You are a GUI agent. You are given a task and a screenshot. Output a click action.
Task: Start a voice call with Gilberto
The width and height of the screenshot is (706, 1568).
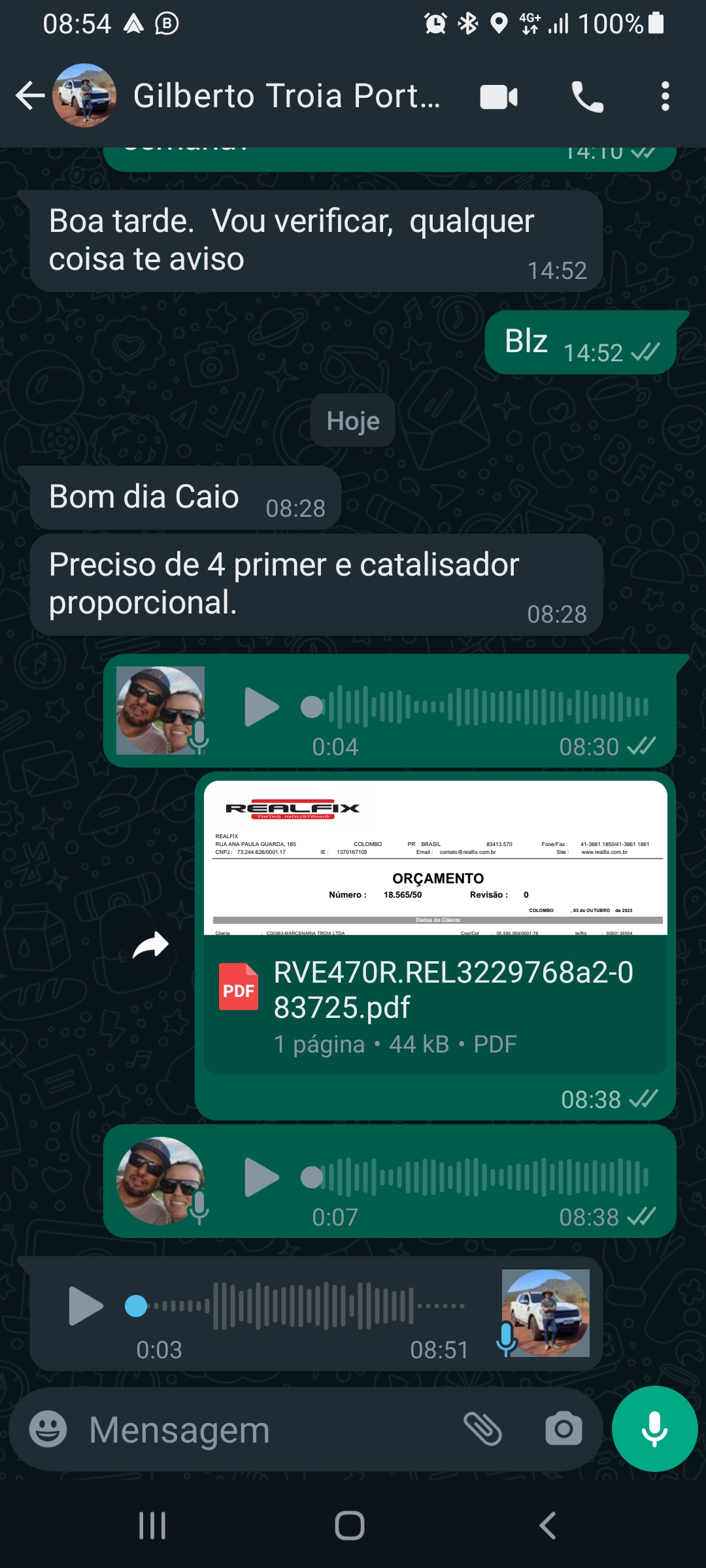coord(587,97)
